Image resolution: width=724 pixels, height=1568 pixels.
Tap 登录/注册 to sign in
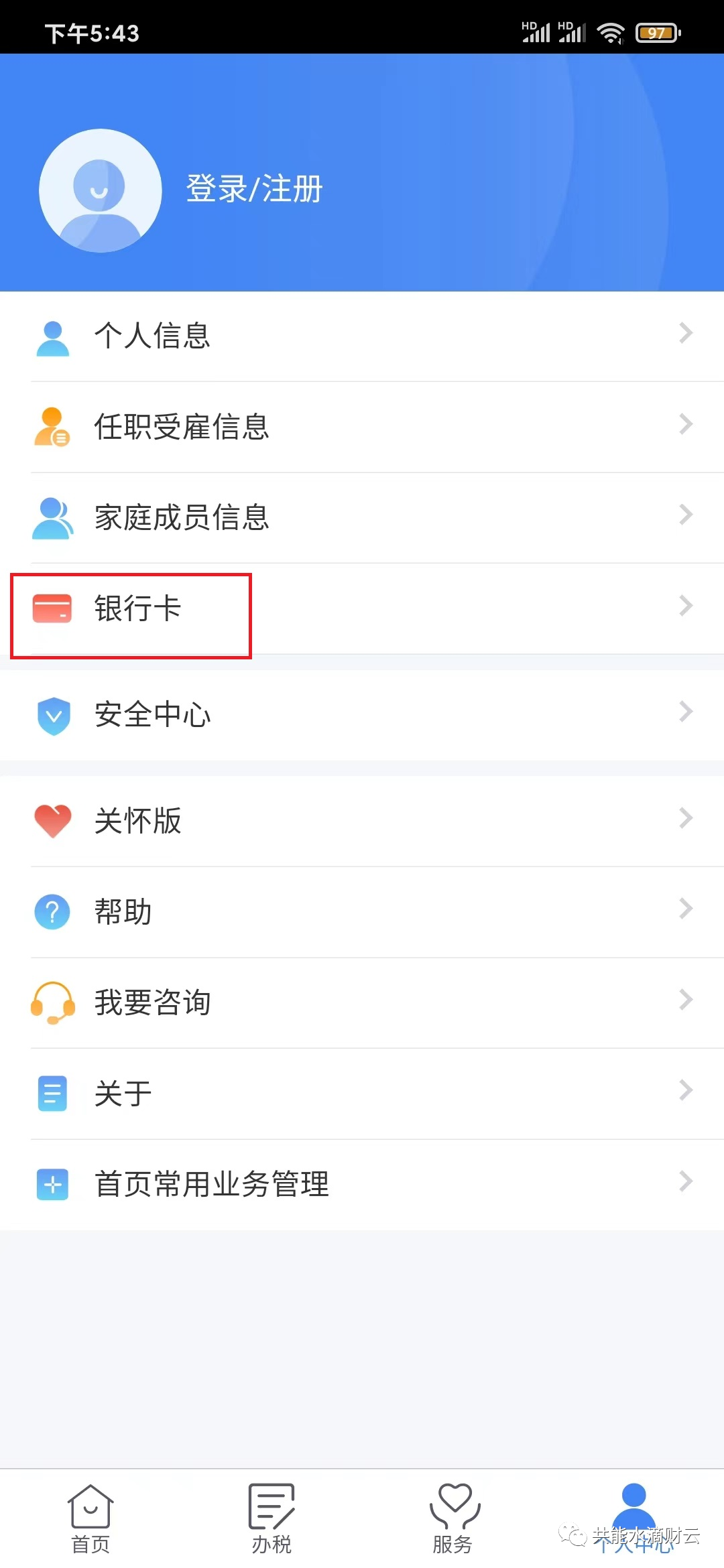coord(254,189)
